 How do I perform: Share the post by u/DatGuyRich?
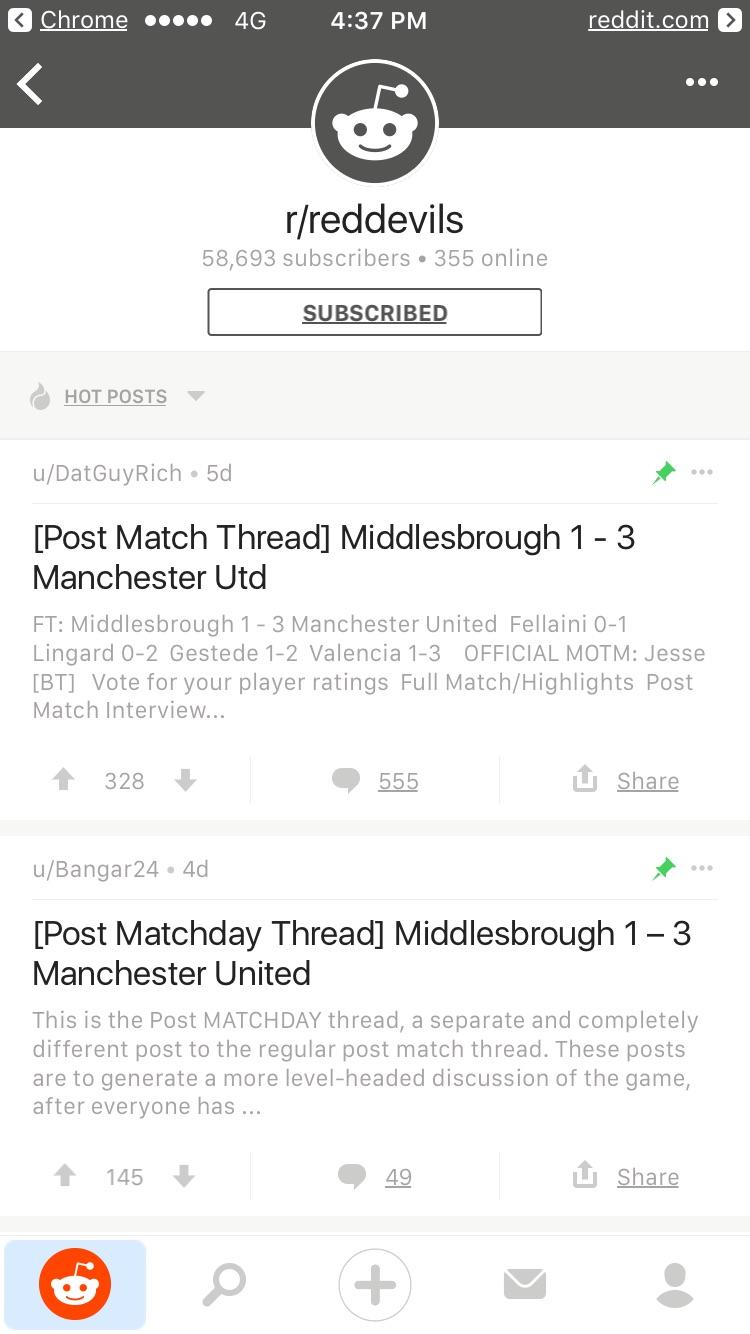point(627,780)
